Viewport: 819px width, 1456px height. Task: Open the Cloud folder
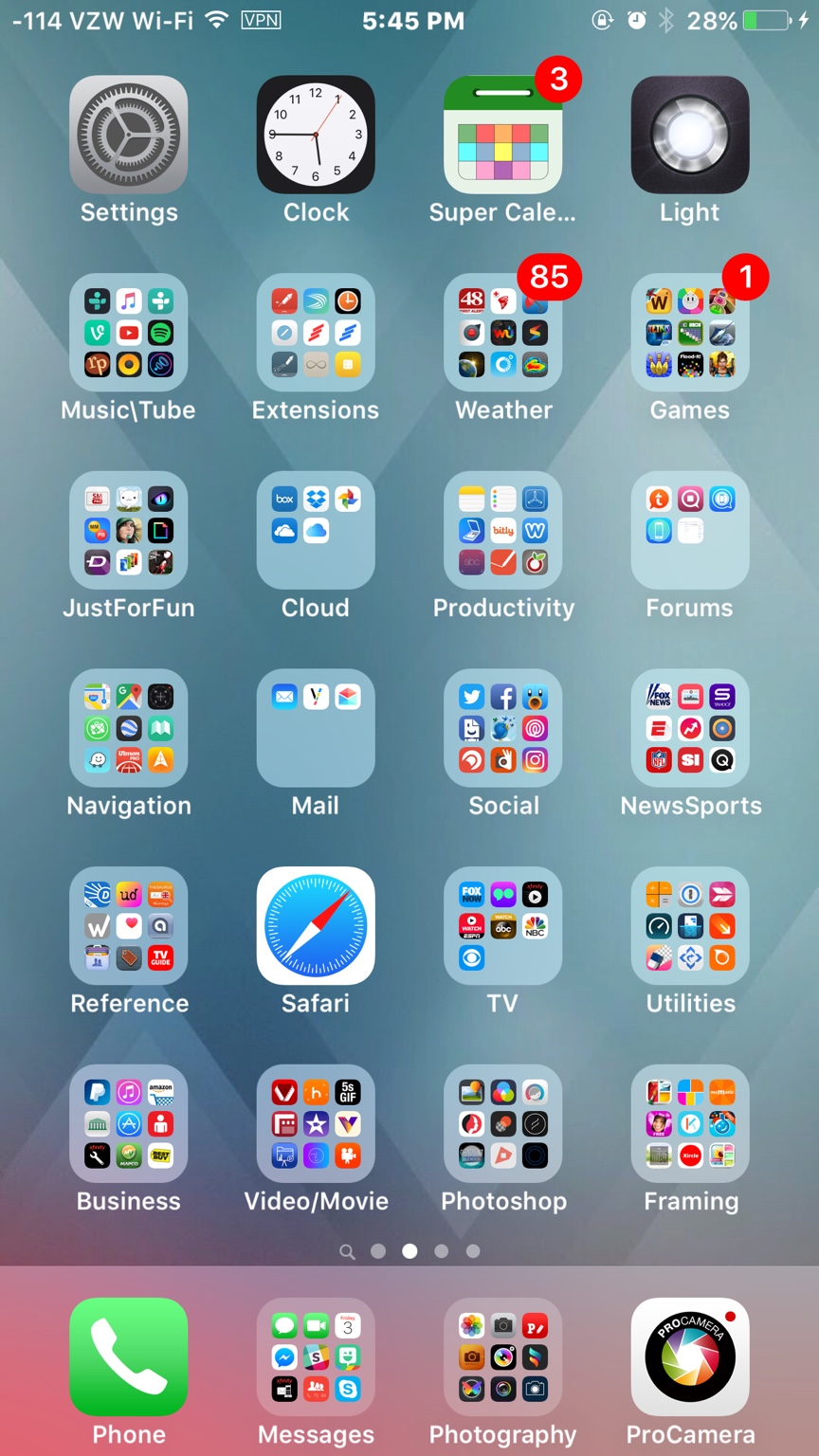click(316, 530)
